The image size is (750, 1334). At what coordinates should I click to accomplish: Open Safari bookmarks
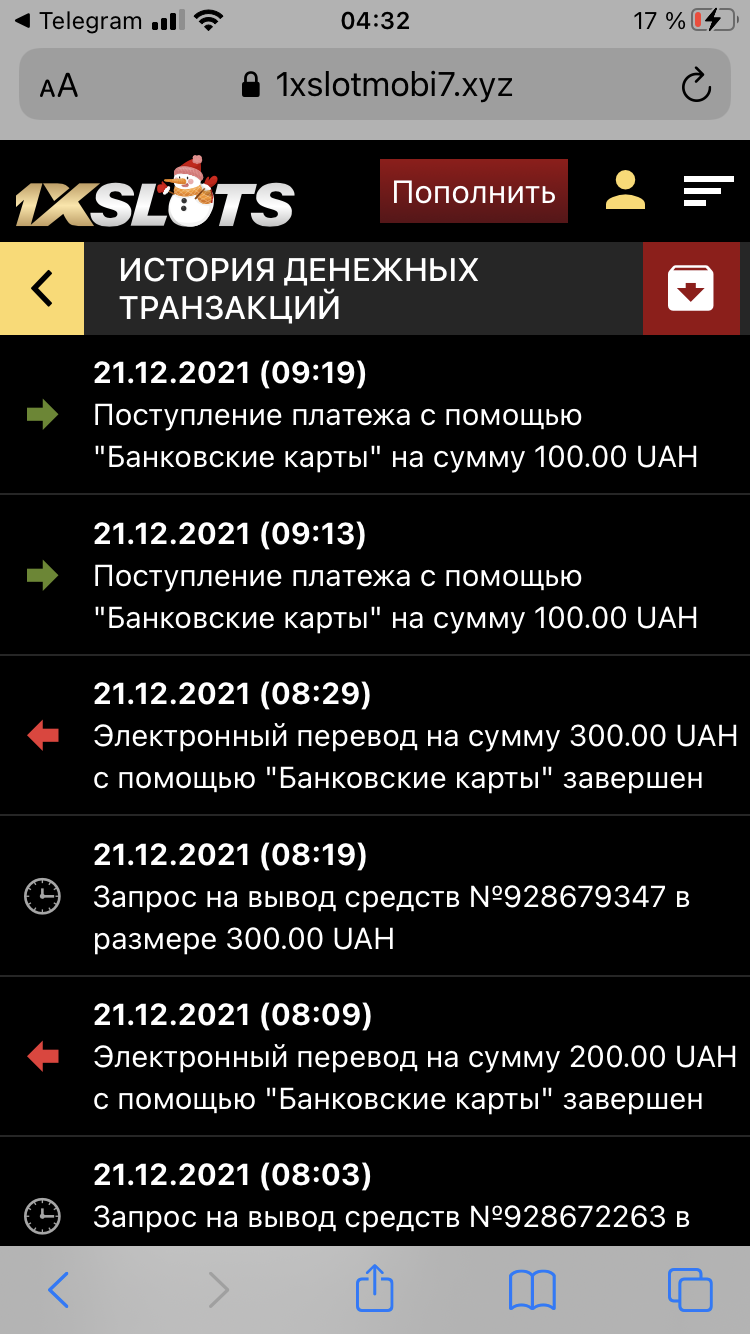coord(532,1289)
